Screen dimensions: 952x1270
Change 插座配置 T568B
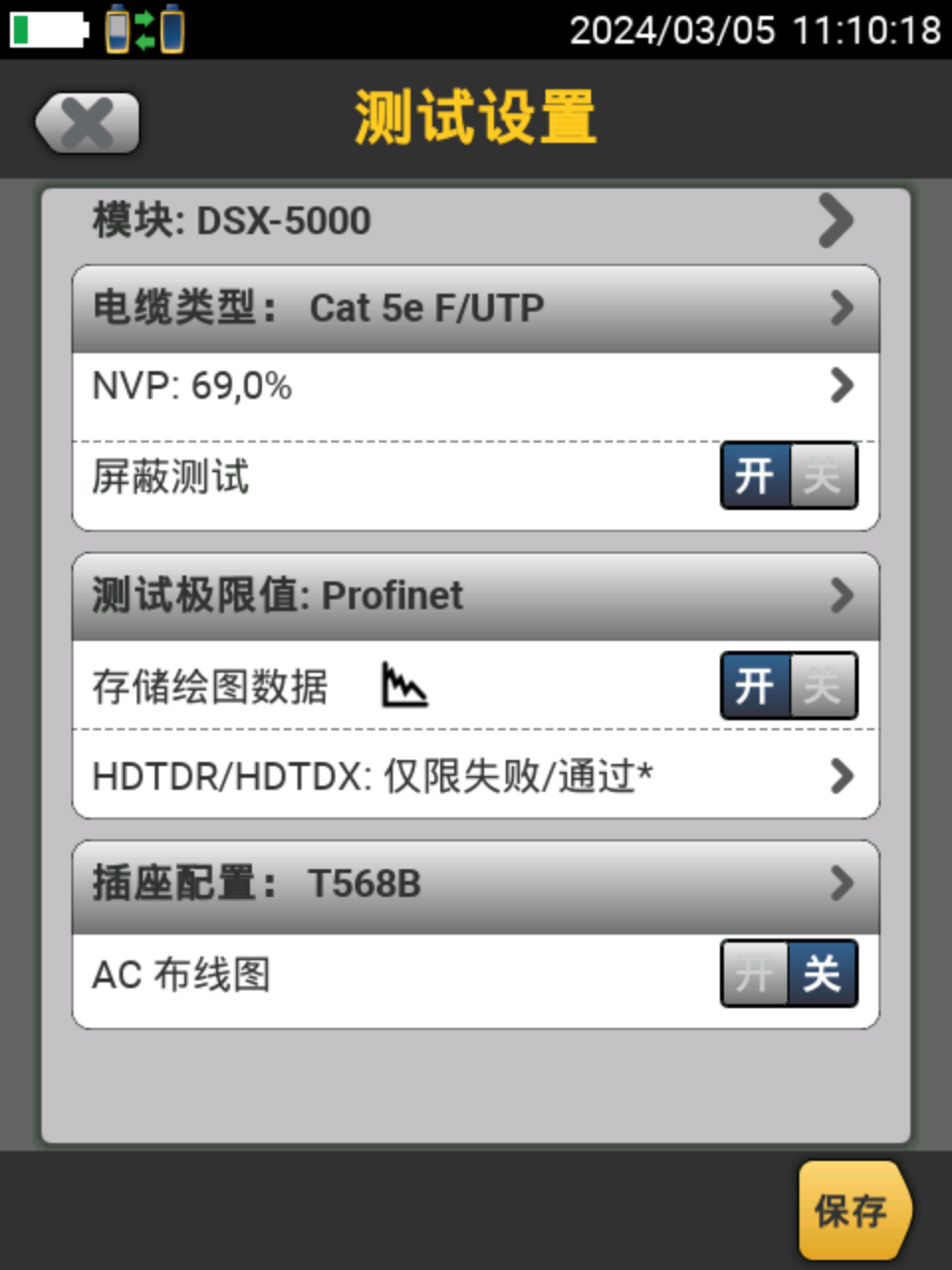(x=474, y=883)
